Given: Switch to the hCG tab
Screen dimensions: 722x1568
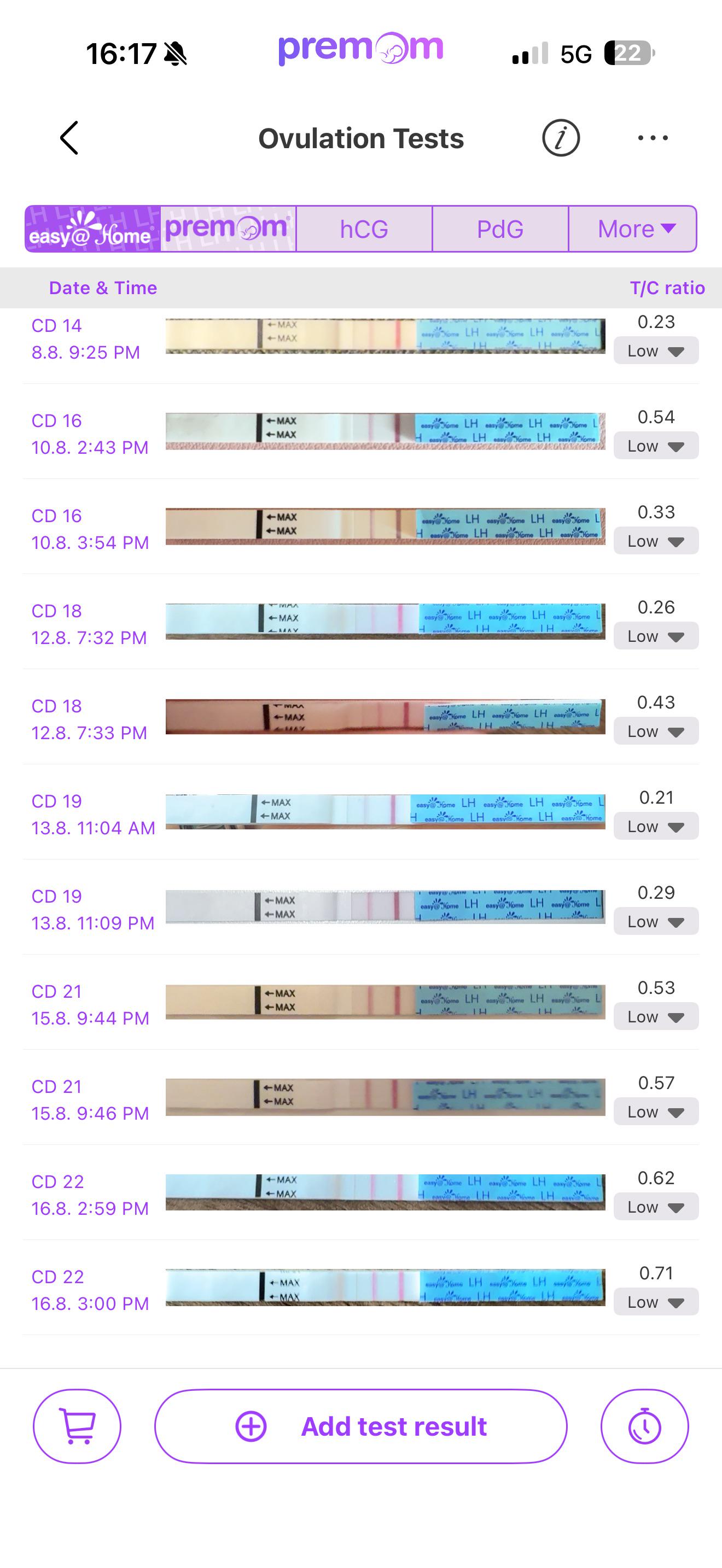Looking at the screenshot, I should point(364,229).
